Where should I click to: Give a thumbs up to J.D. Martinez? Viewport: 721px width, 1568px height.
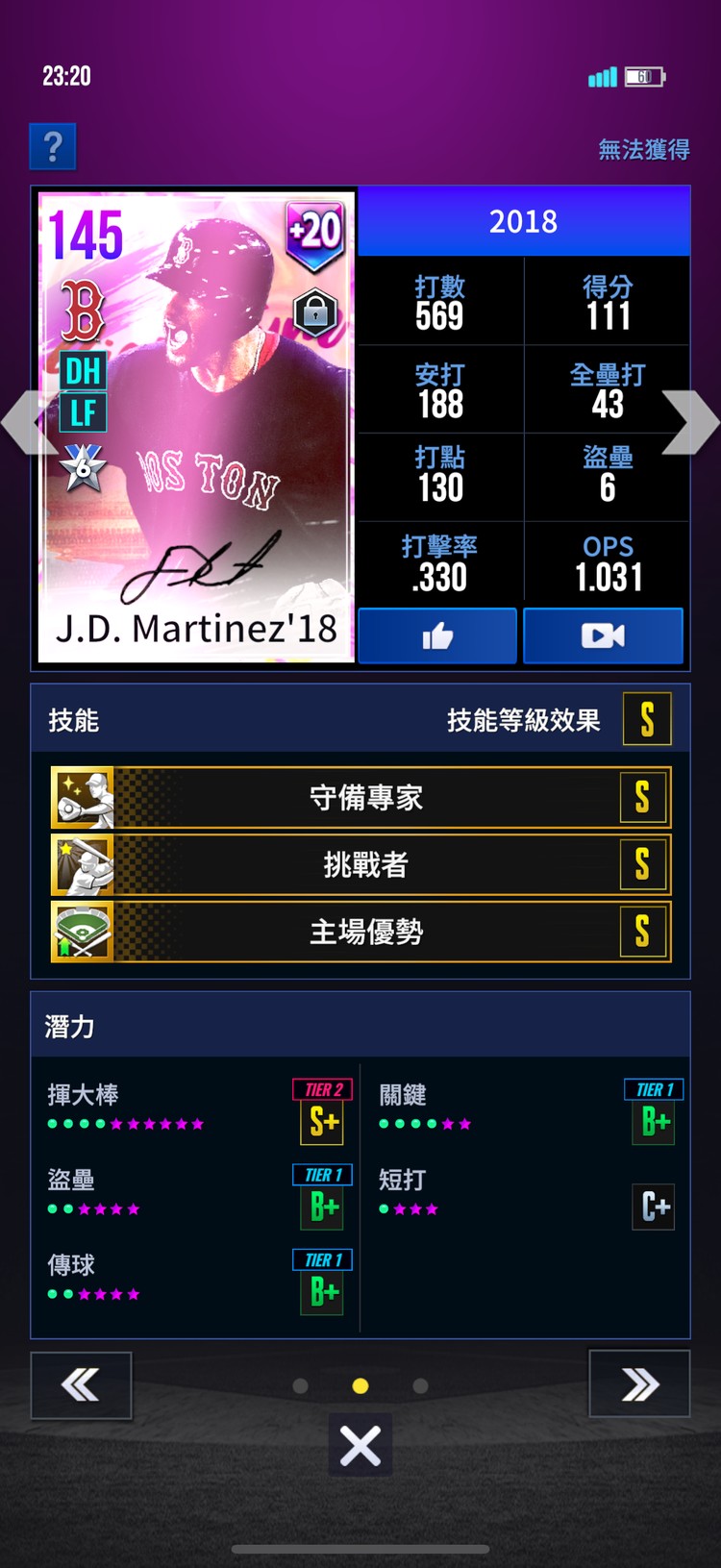click(437, 635)
